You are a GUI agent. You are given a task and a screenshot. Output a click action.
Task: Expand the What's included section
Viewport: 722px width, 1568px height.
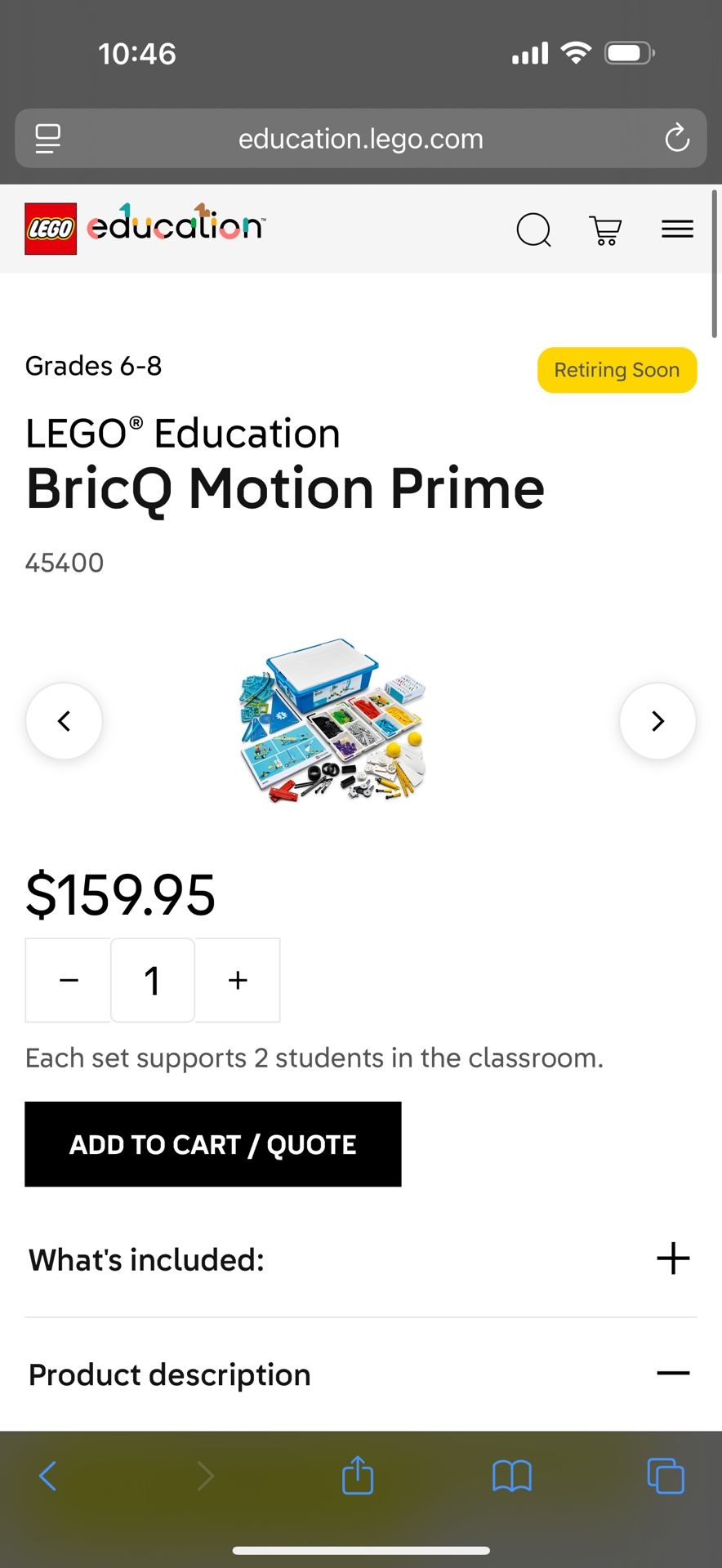click(x=673, y=1258)
